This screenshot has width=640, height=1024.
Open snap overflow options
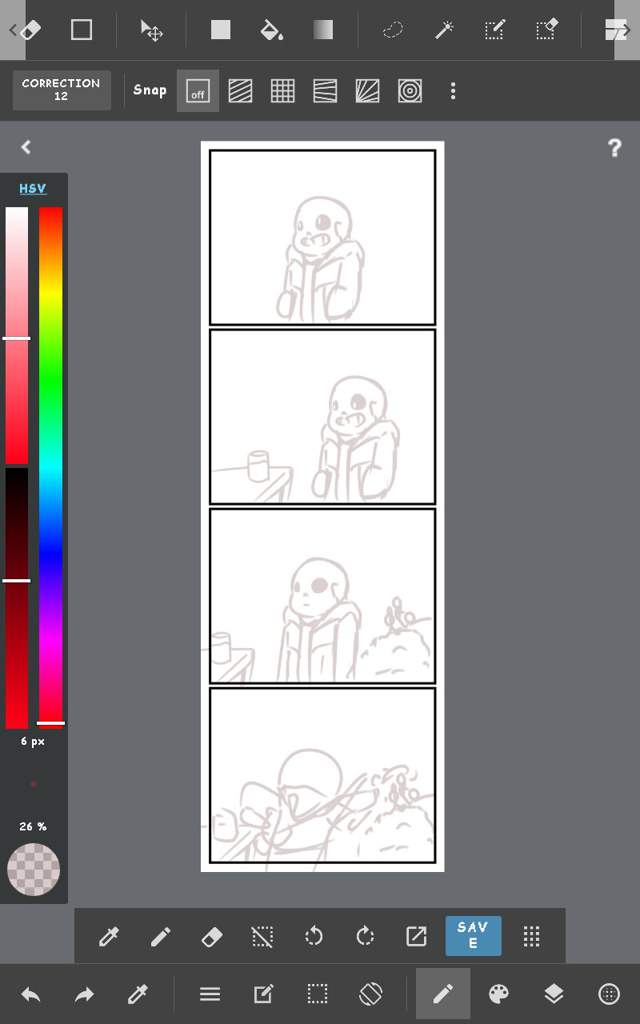(453, 91)
